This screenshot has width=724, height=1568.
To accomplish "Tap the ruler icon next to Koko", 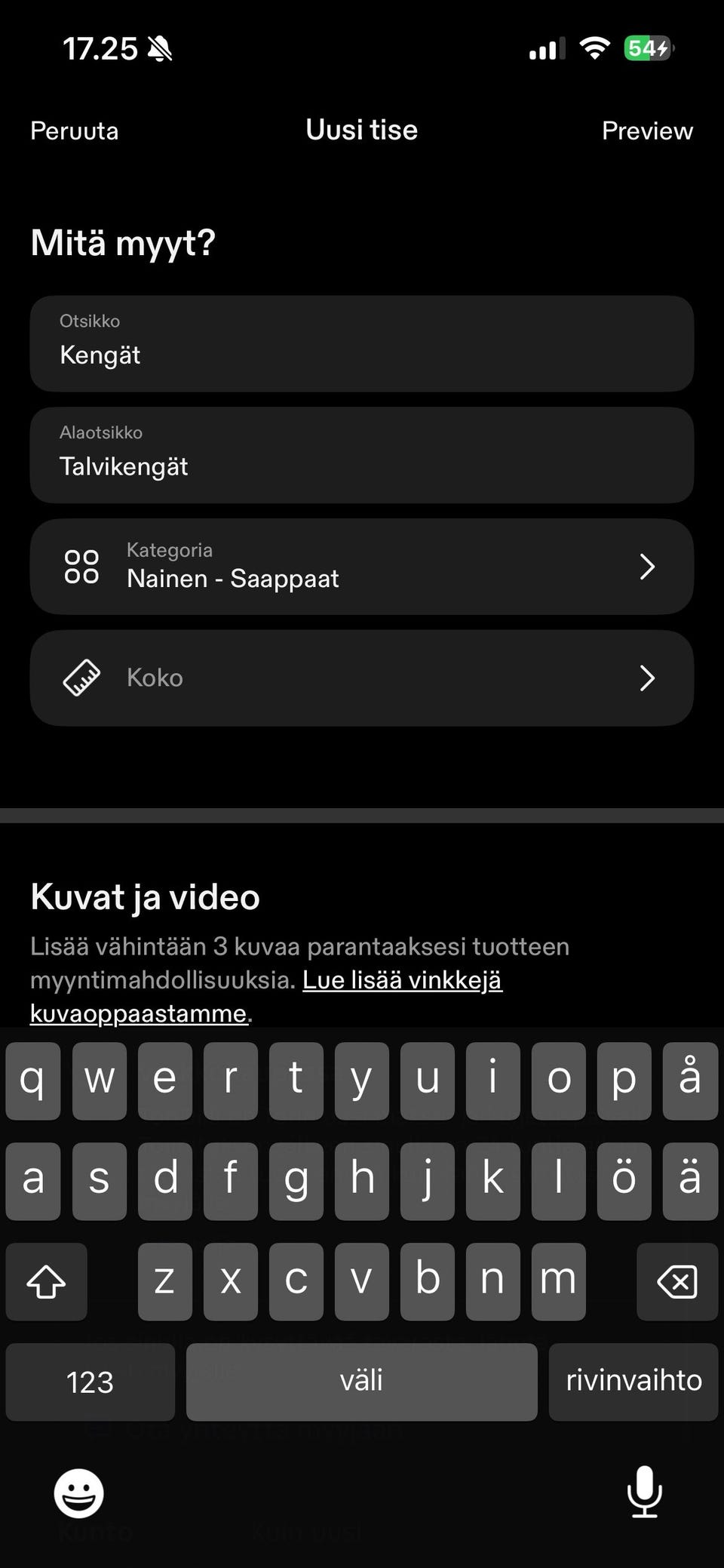I will click(x=83, y=677).
